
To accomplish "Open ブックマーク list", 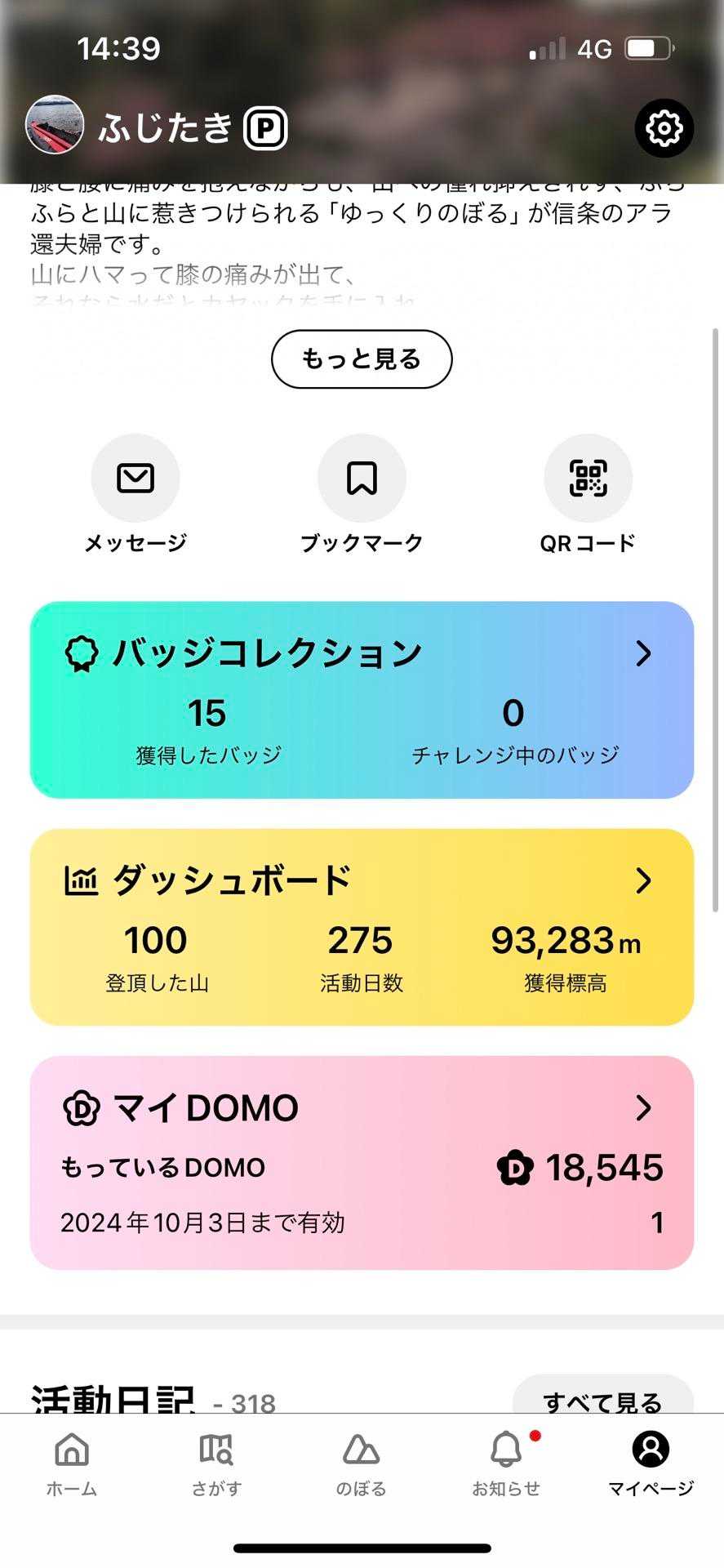I will tap(362, 479).
